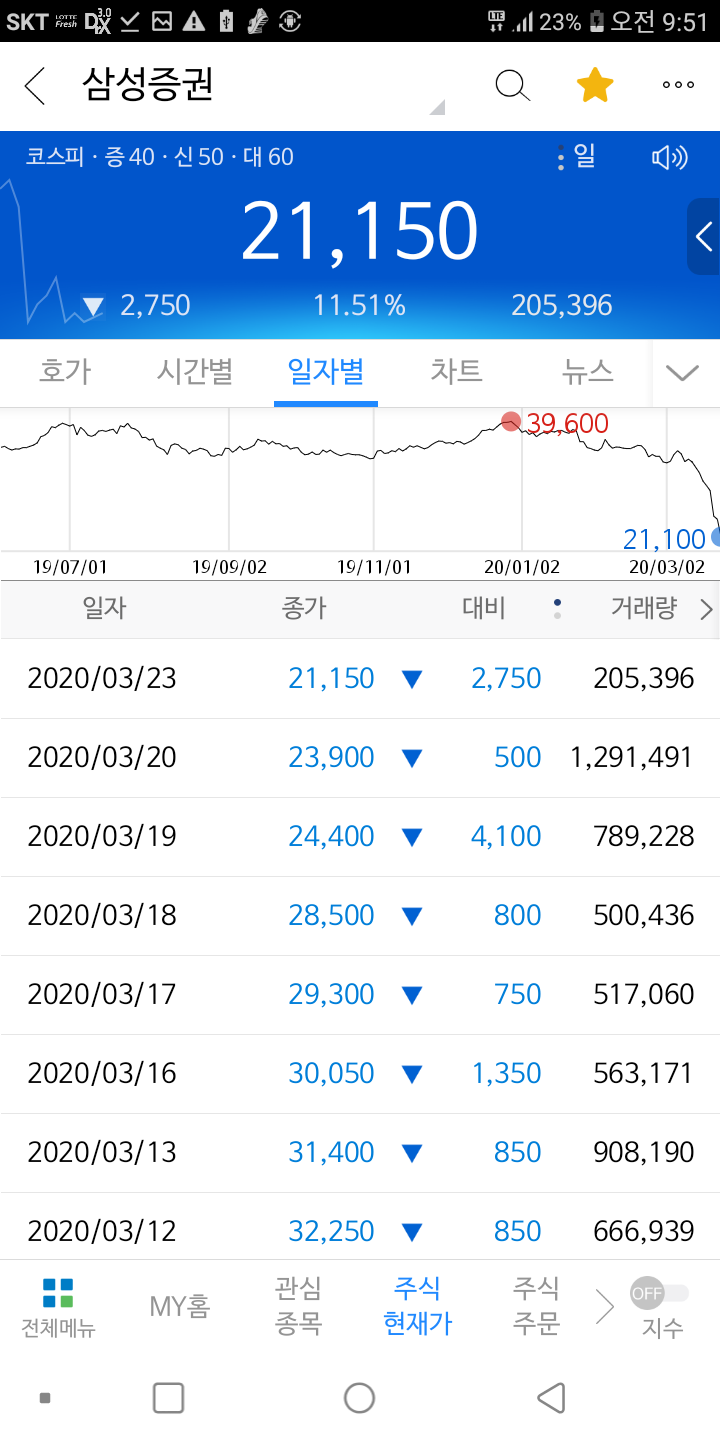The image size is (720, 1440).
Task: Open 관심종목 watchlist
Action: pyautogui.click(x=298, y=1306)
